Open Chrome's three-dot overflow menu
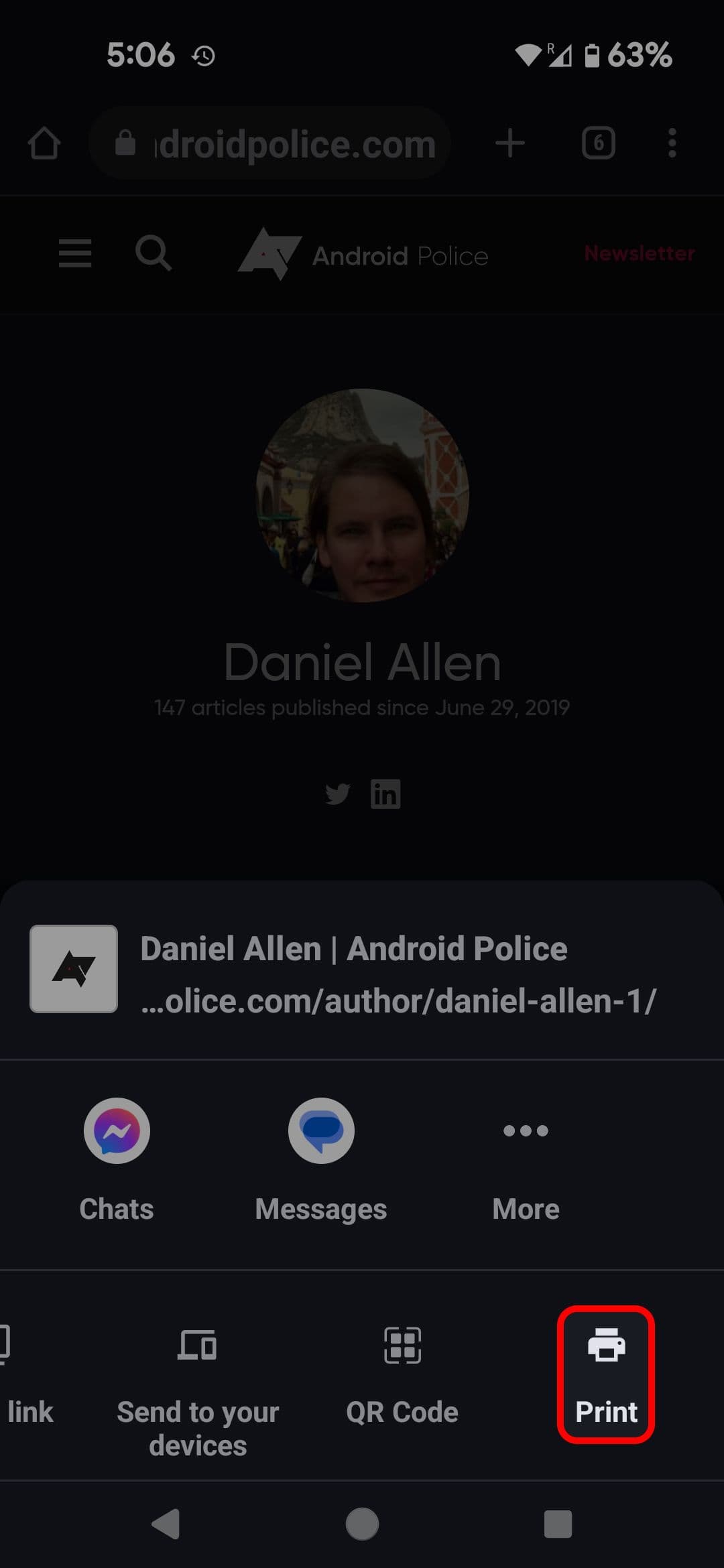Viewport: 724px width, 1568px height. pos(672,143)
